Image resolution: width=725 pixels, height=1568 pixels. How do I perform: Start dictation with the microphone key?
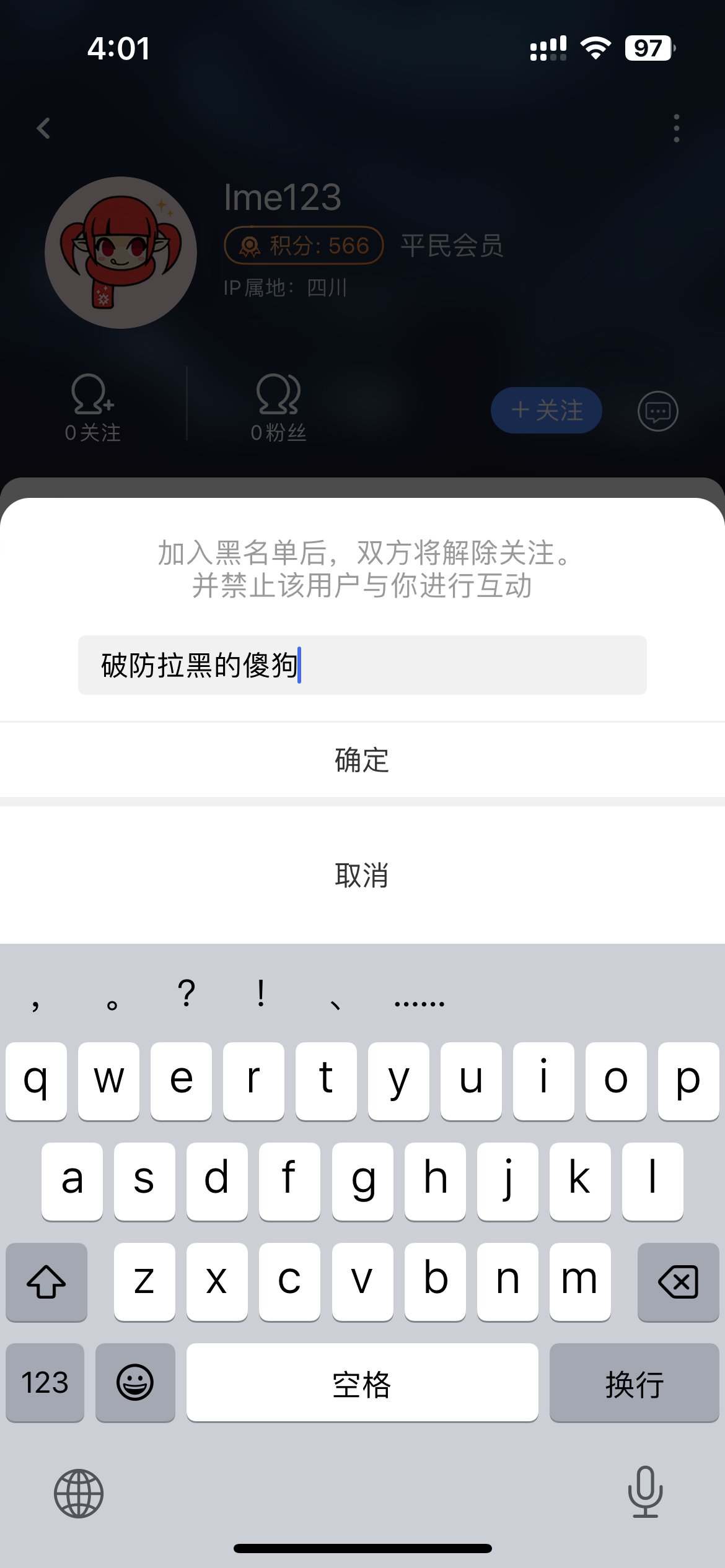[645, 1492]
